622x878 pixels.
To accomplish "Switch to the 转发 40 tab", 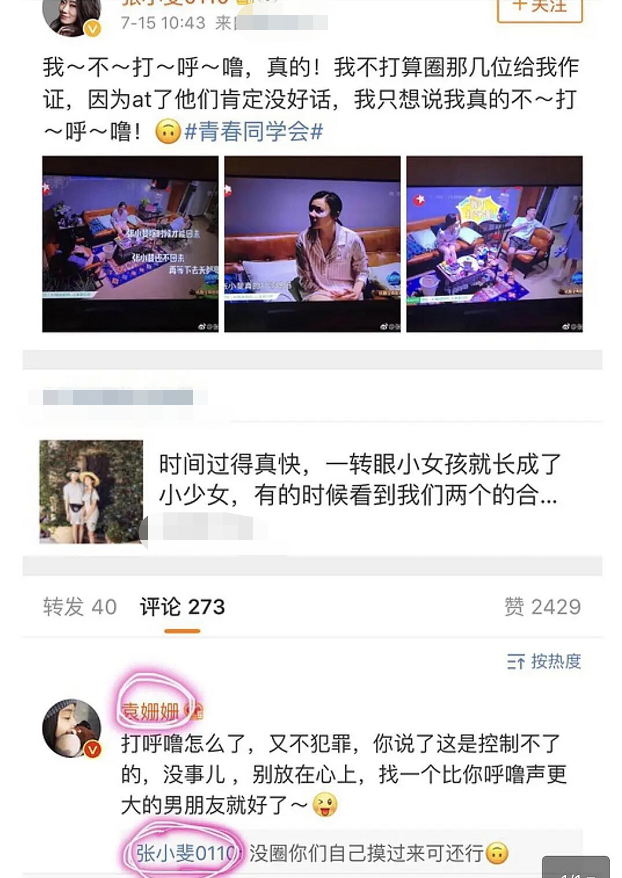I will (80, 607).
